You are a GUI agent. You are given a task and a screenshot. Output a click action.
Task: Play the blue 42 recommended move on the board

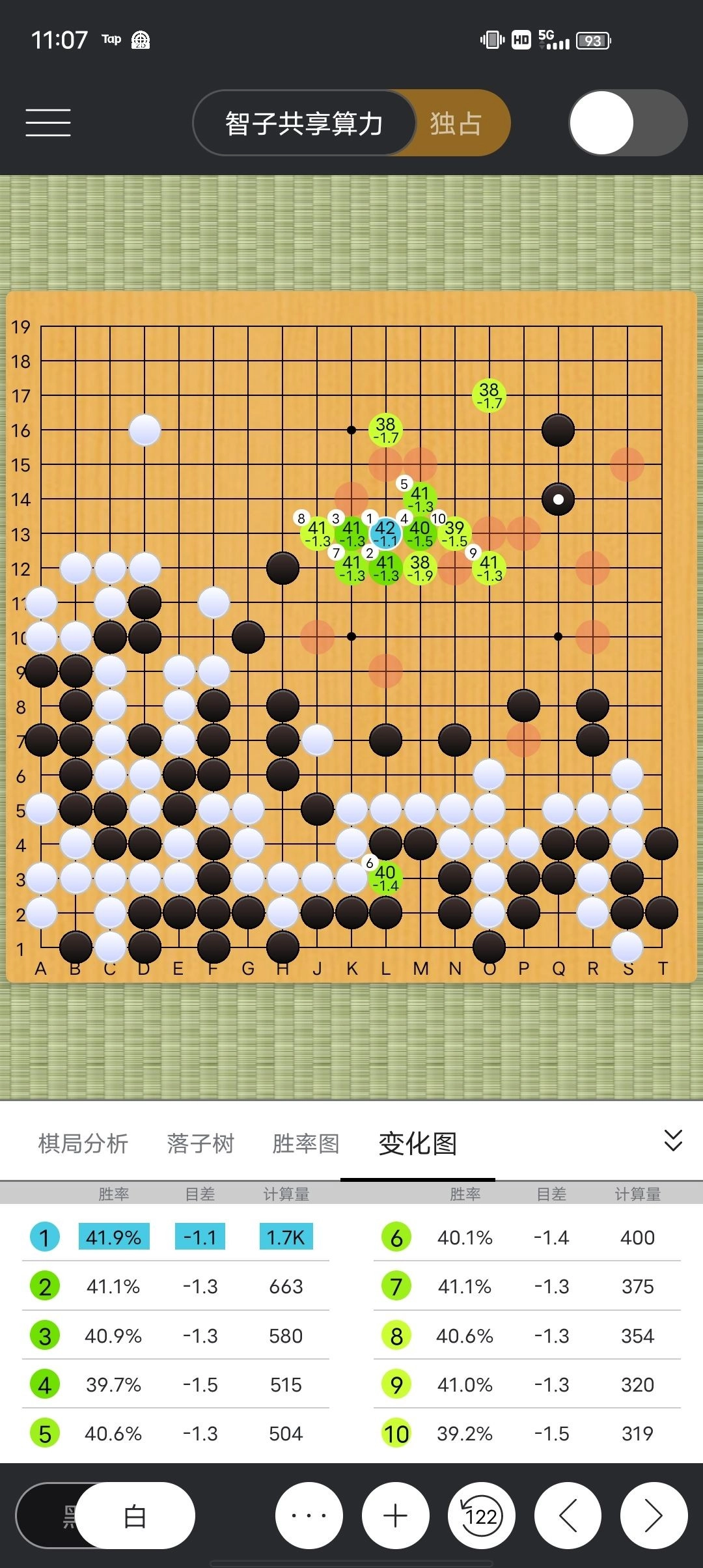[385, 533]
